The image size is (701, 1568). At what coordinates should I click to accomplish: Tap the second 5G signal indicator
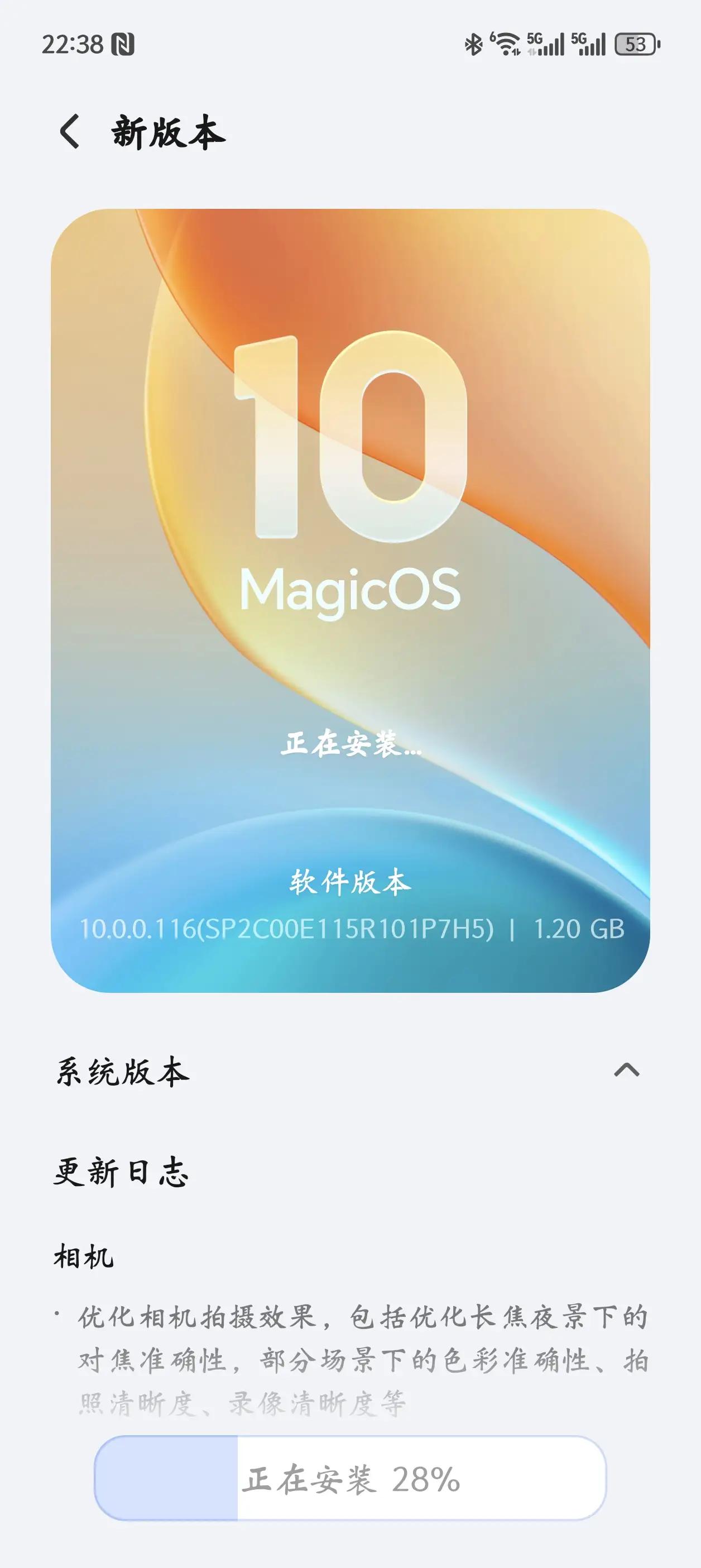point(589,44)
